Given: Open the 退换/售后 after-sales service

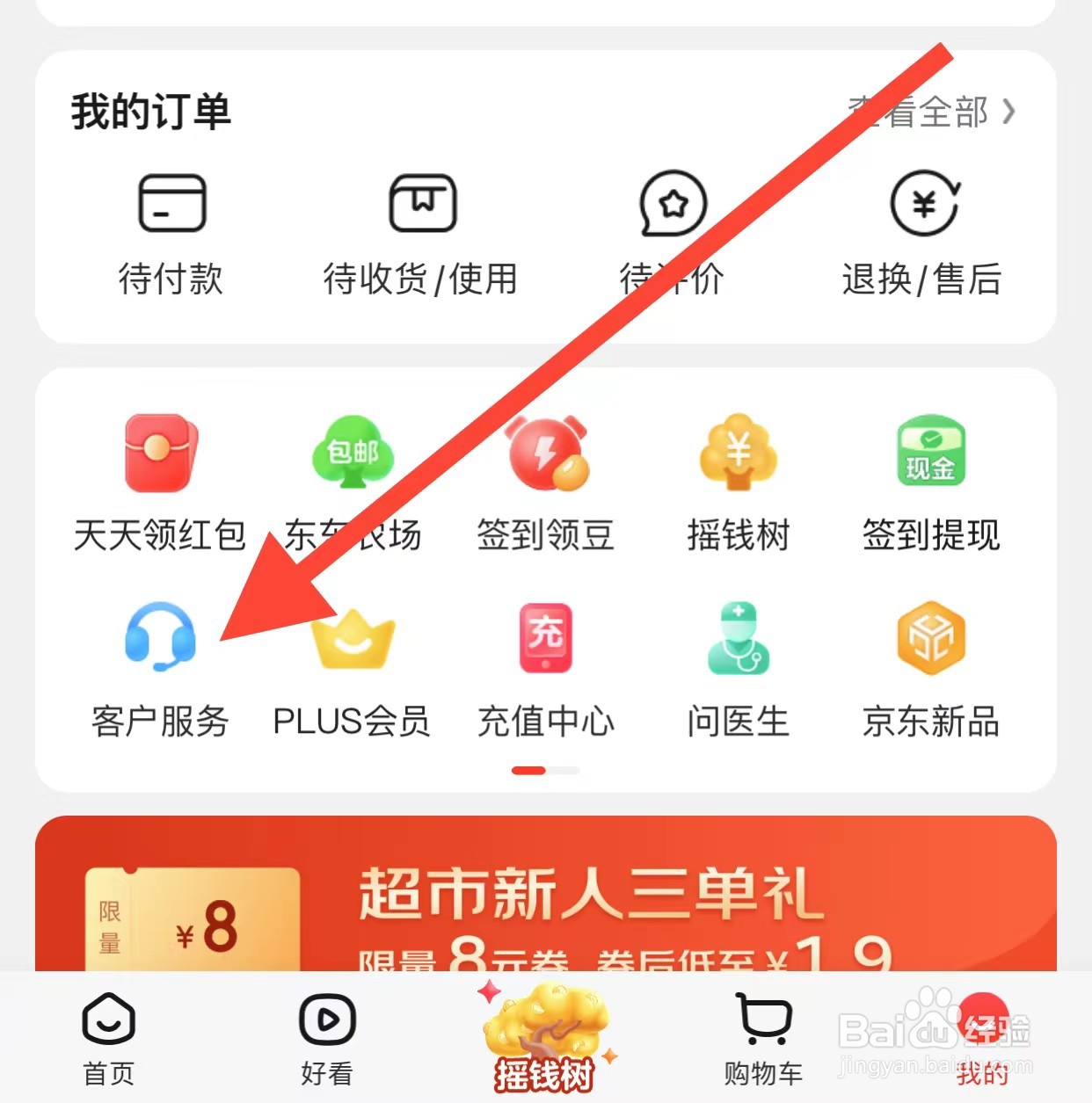Looking at the screenshot, I should tap(922, 233).
